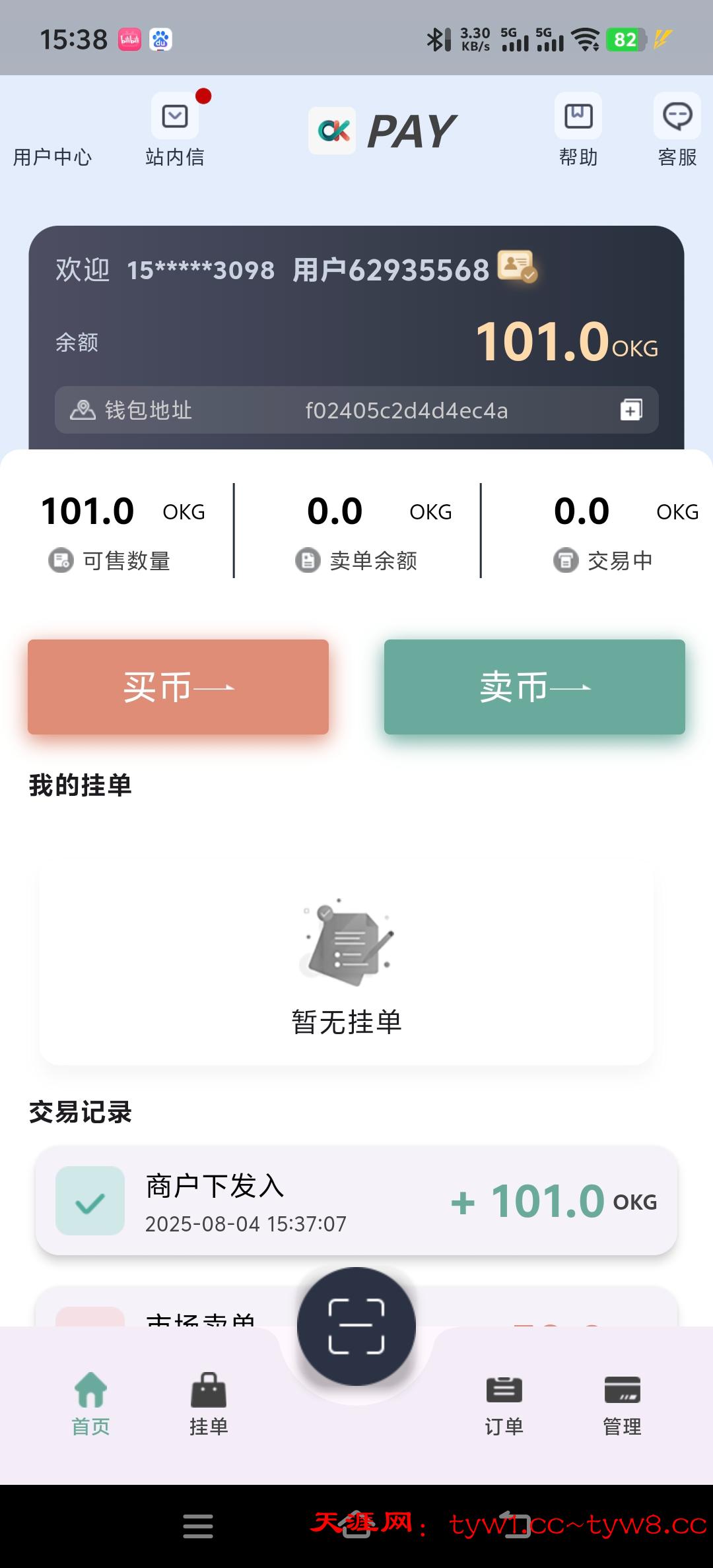Screen dimensions: 713x1568
Task: Copy the wallet address
Action: 631,410
